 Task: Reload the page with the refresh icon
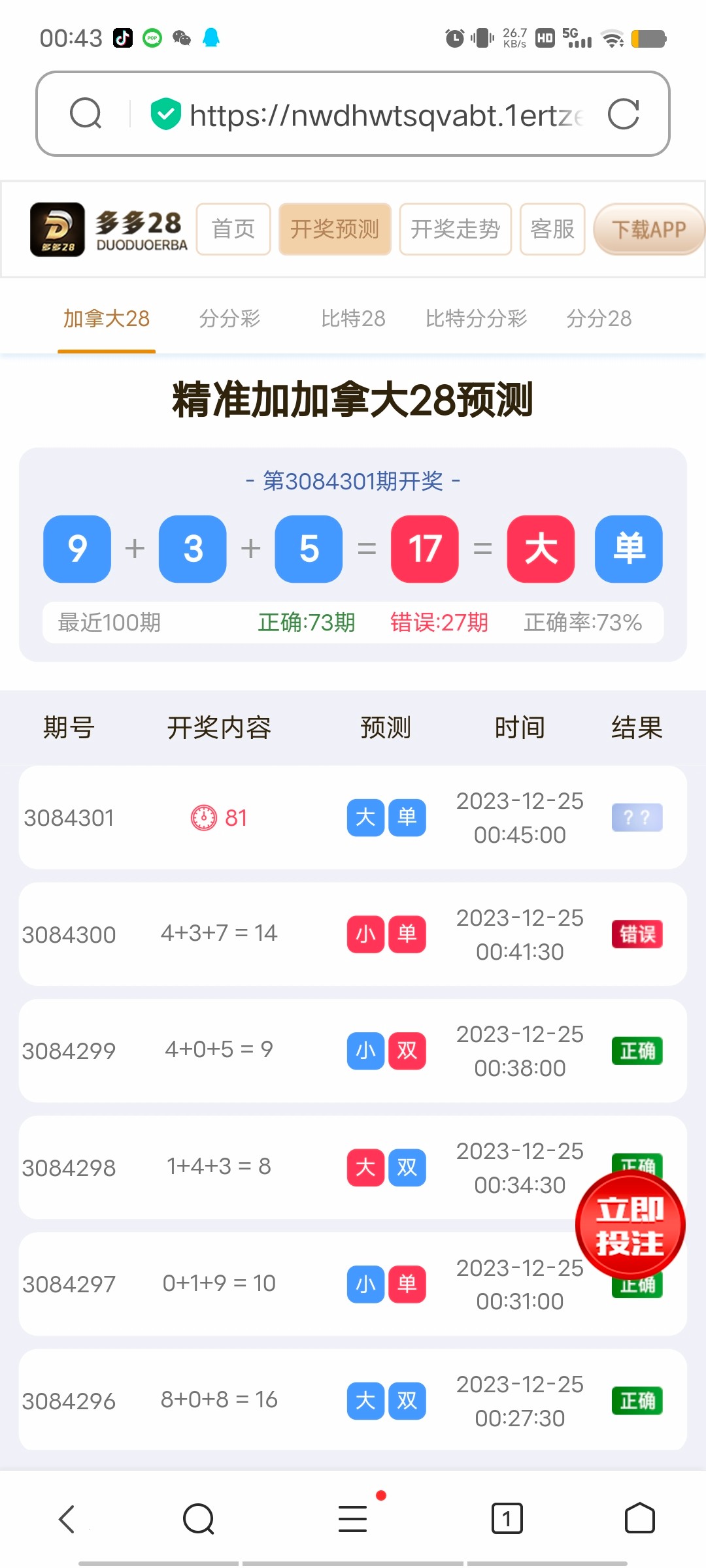point(623,115)
